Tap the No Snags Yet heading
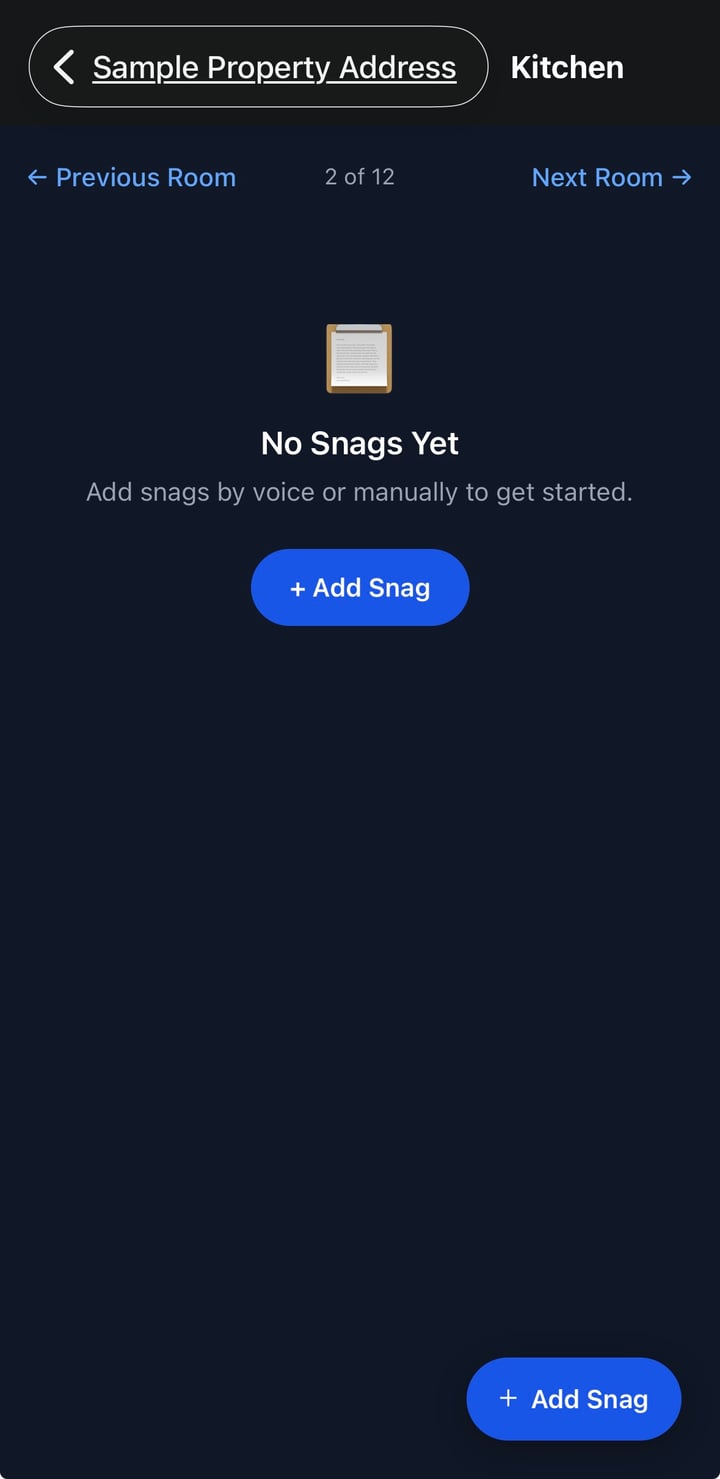Viewport: 720px width, 1479px height. coord(359,443)
